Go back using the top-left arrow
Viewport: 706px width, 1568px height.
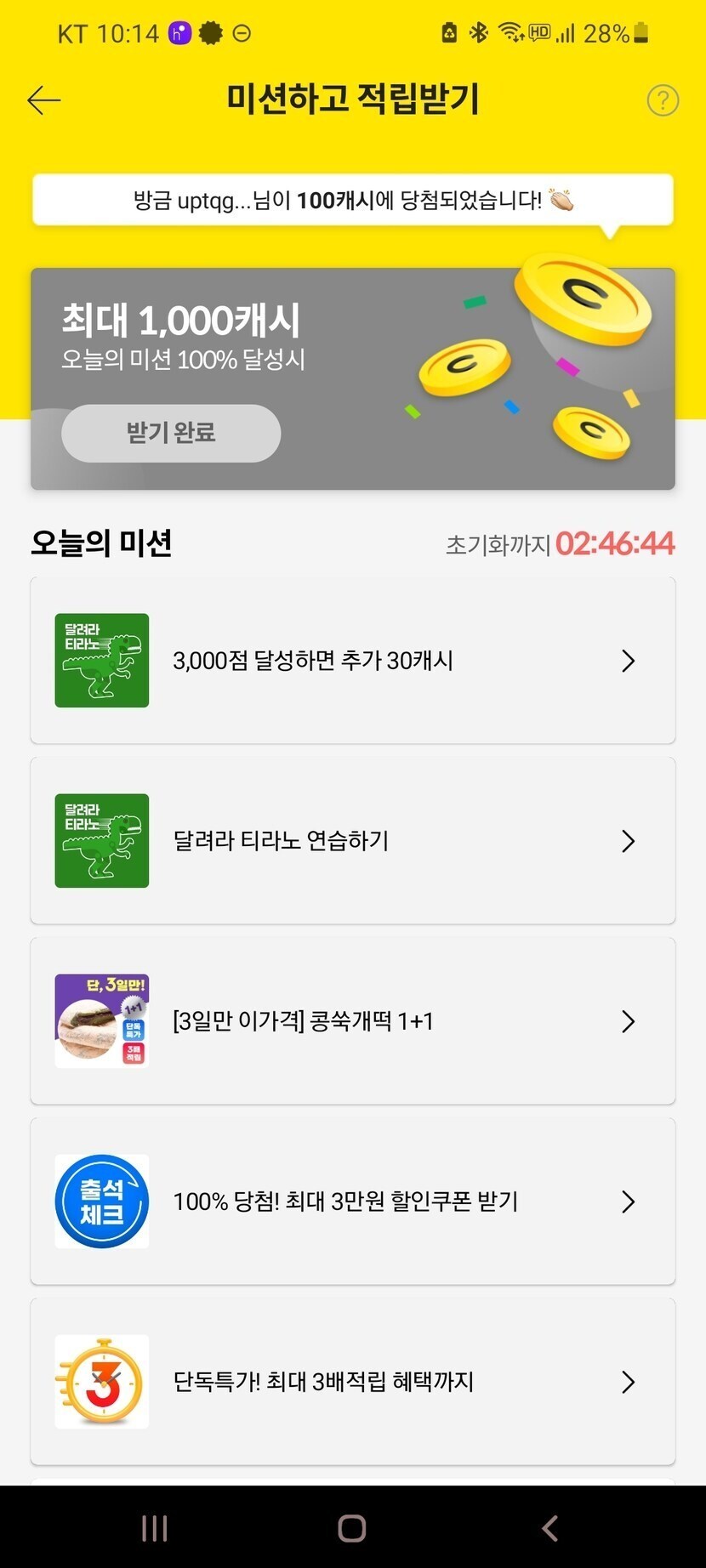click(44, 100)
